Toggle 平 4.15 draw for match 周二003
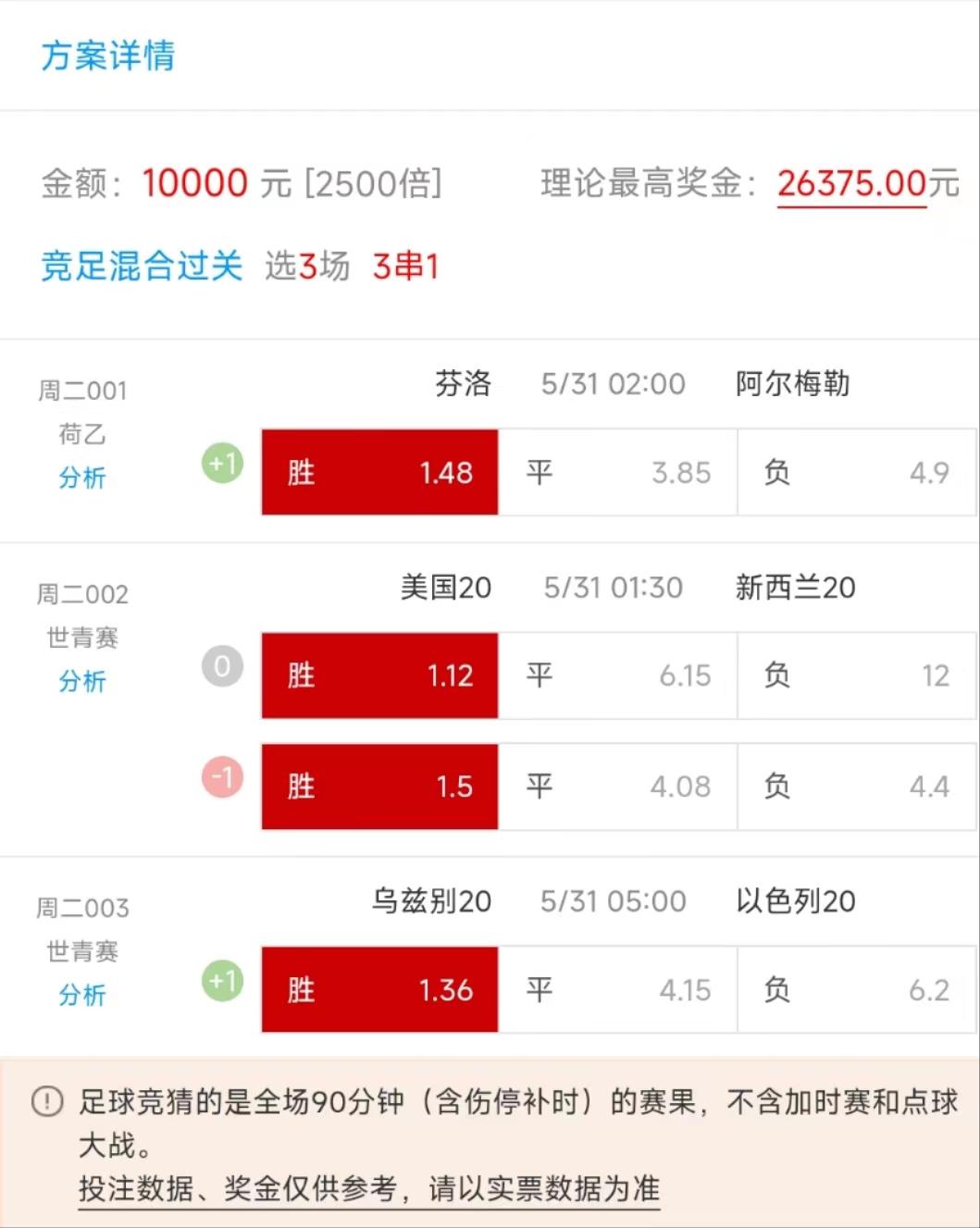The width and height of the screenshot is (980, 1228). pyautogui.click(x=617, y=989)
